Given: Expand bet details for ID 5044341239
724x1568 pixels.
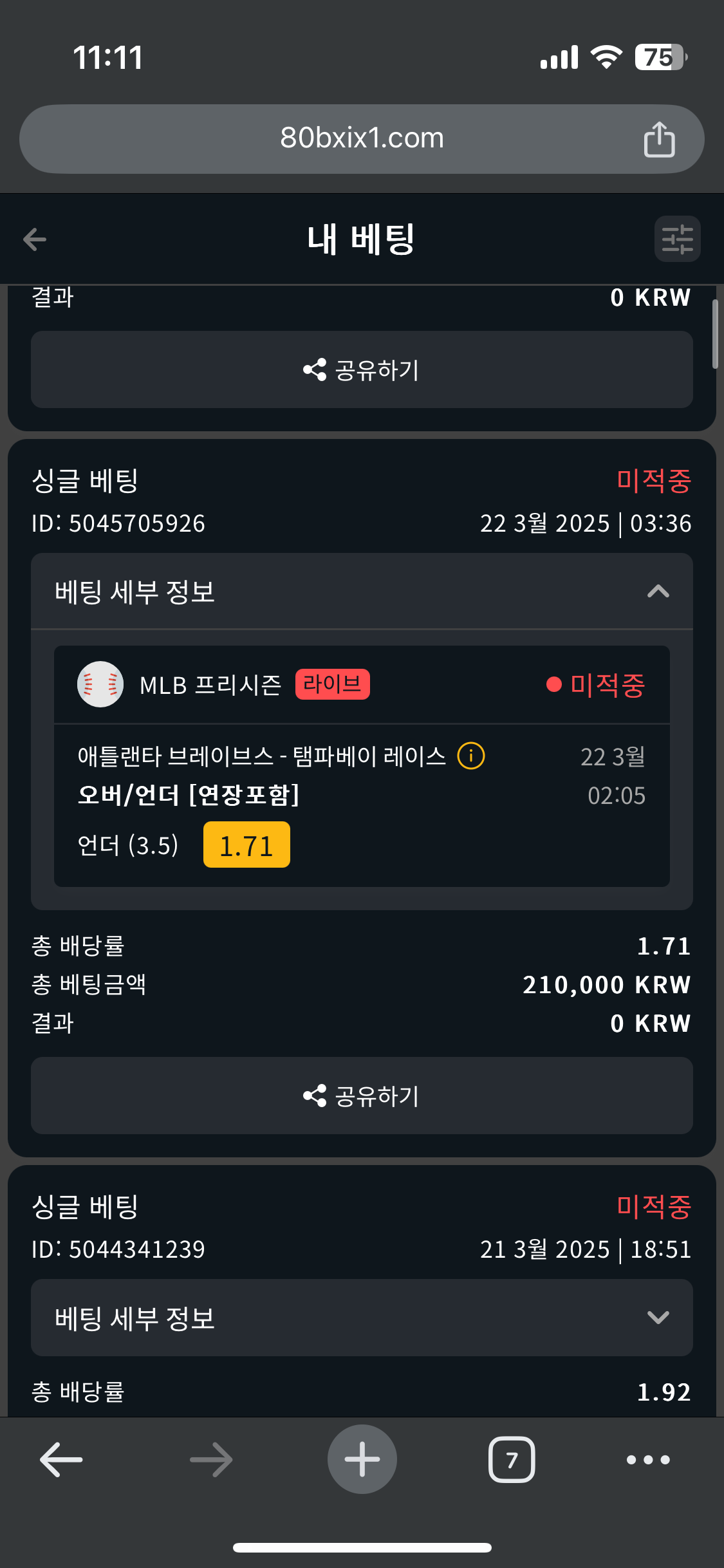Looking at the screenshot, I should click(x=362, y=1318).
